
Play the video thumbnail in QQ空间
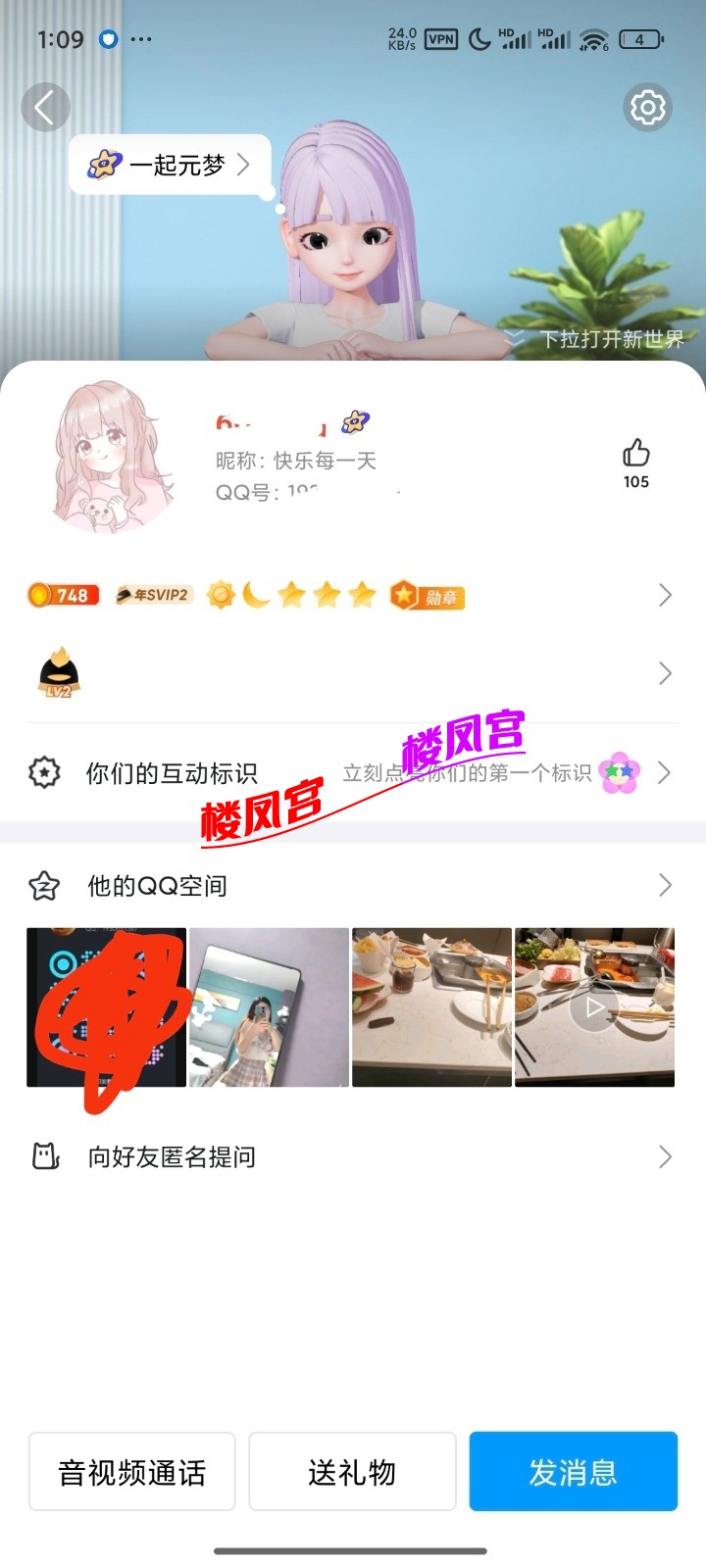pos(594,1007)
